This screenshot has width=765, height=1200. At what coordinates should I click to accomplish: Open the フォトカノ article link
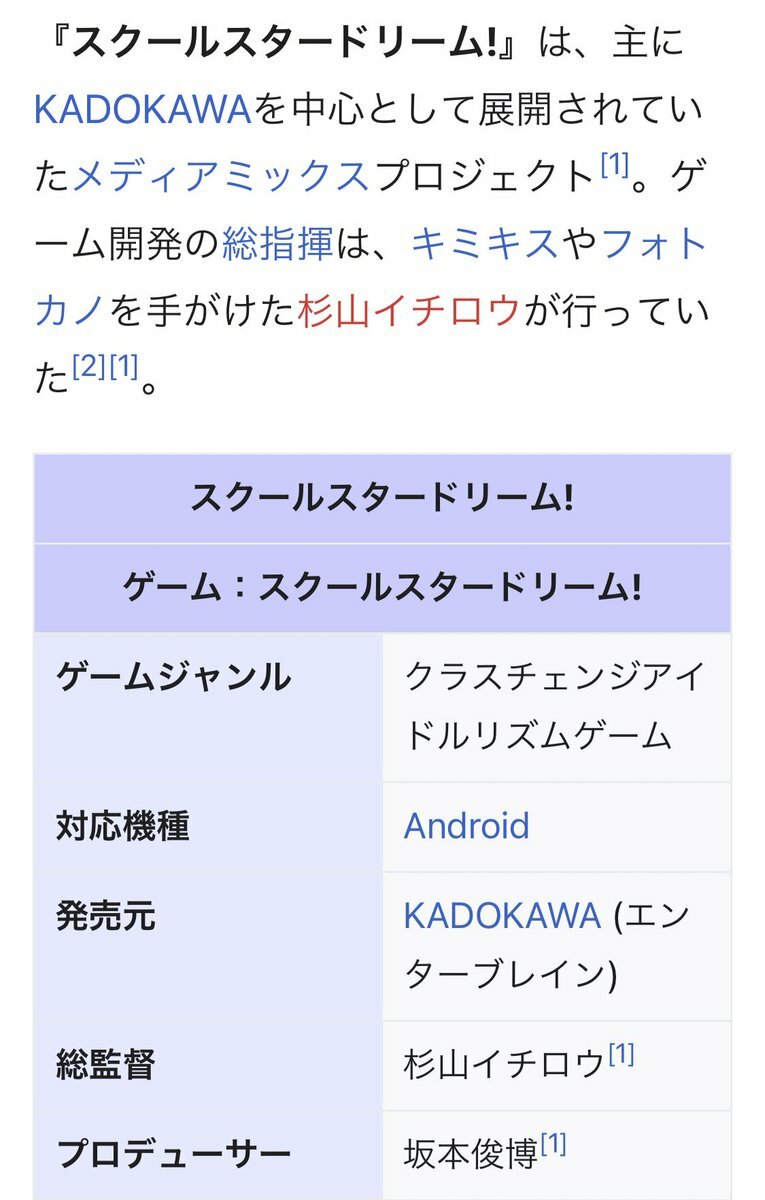click(x=655, y=243)
